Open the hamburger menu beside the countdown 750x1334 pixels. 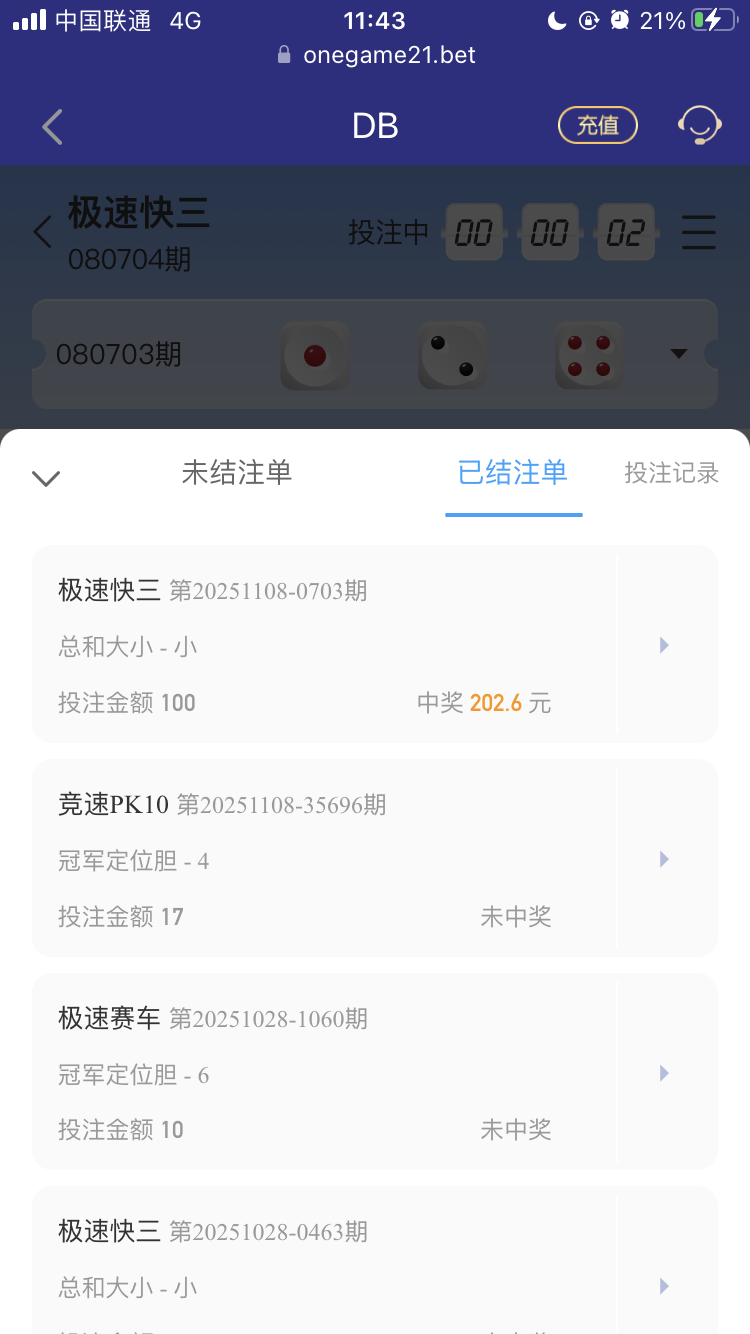tap(698, 232)
